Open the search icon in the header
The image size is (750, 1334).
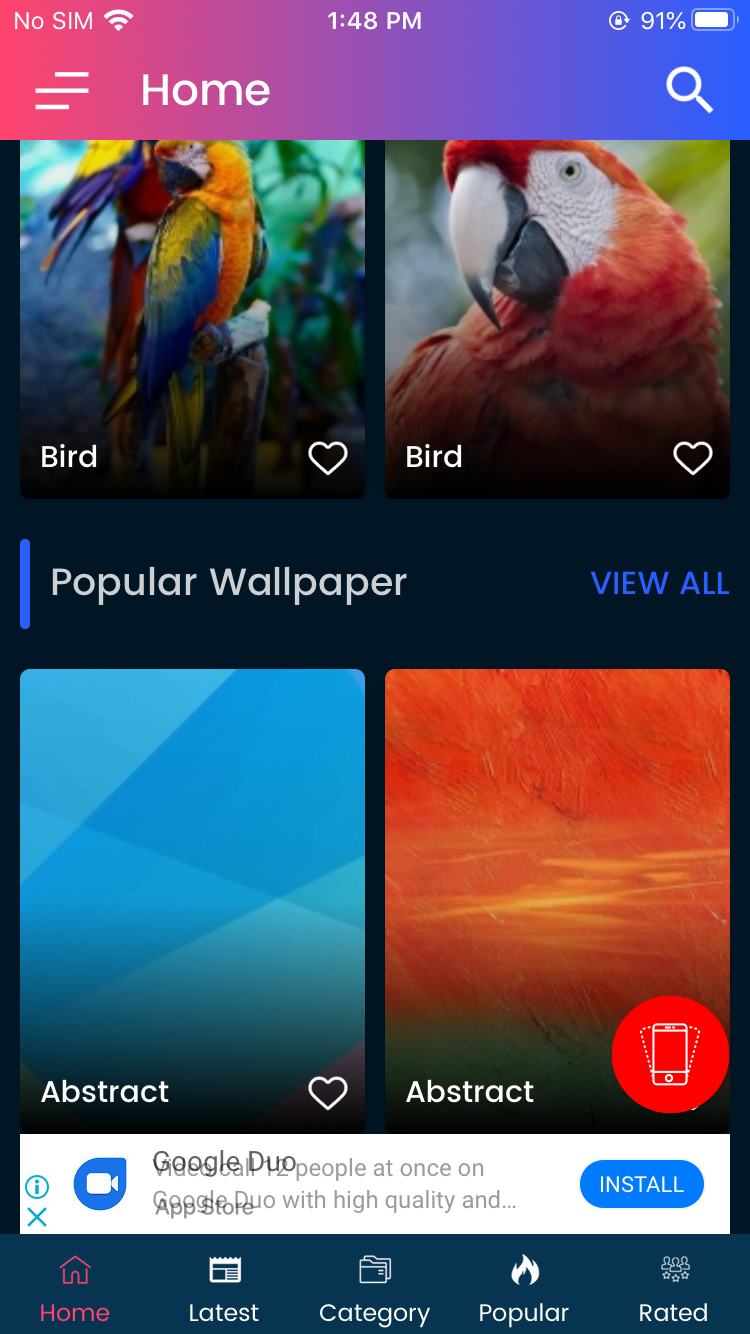coord(689,90)
